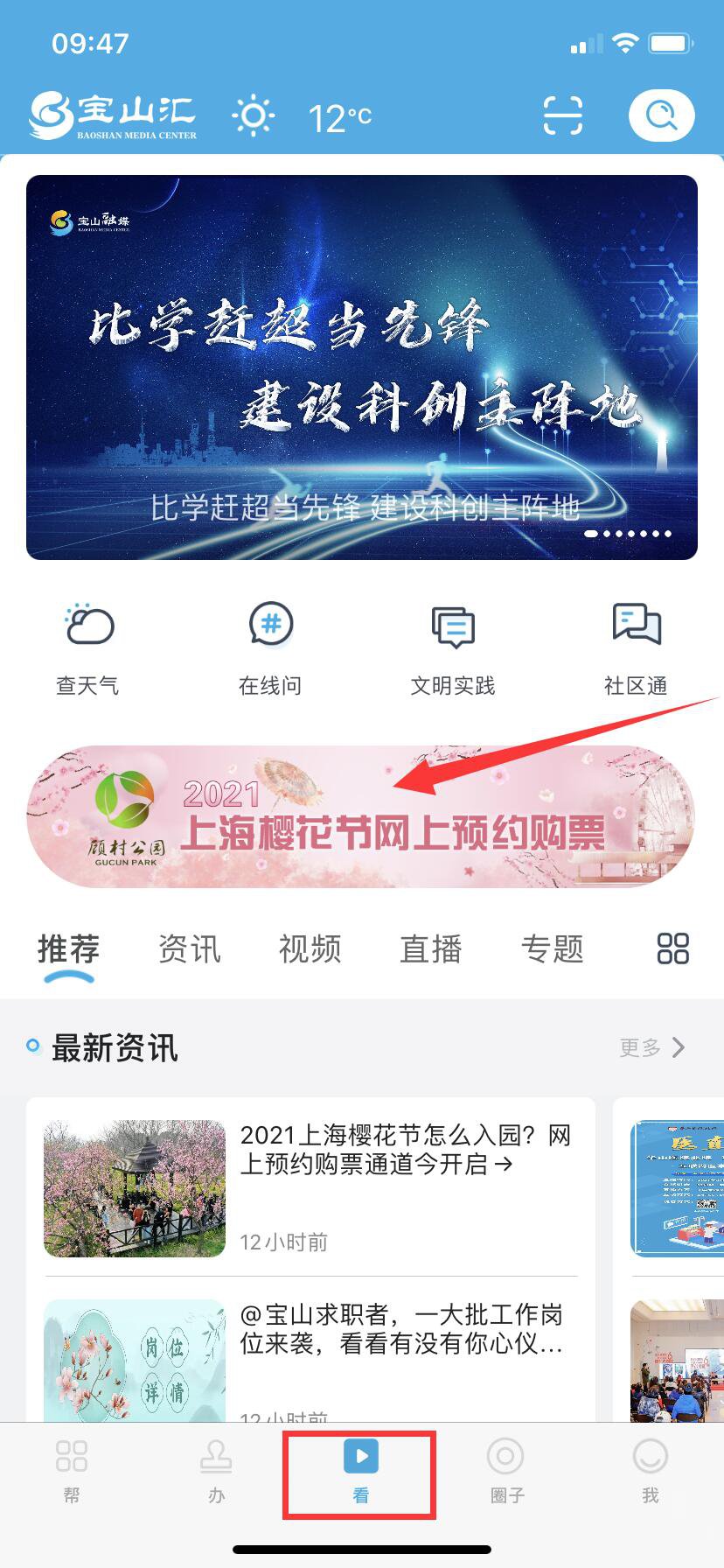Image resolution: width=724 pixels, height=1568 pixels.
Task: Open the 上海樱花节网上预约购票 banner
Action: tap(360, 816)
